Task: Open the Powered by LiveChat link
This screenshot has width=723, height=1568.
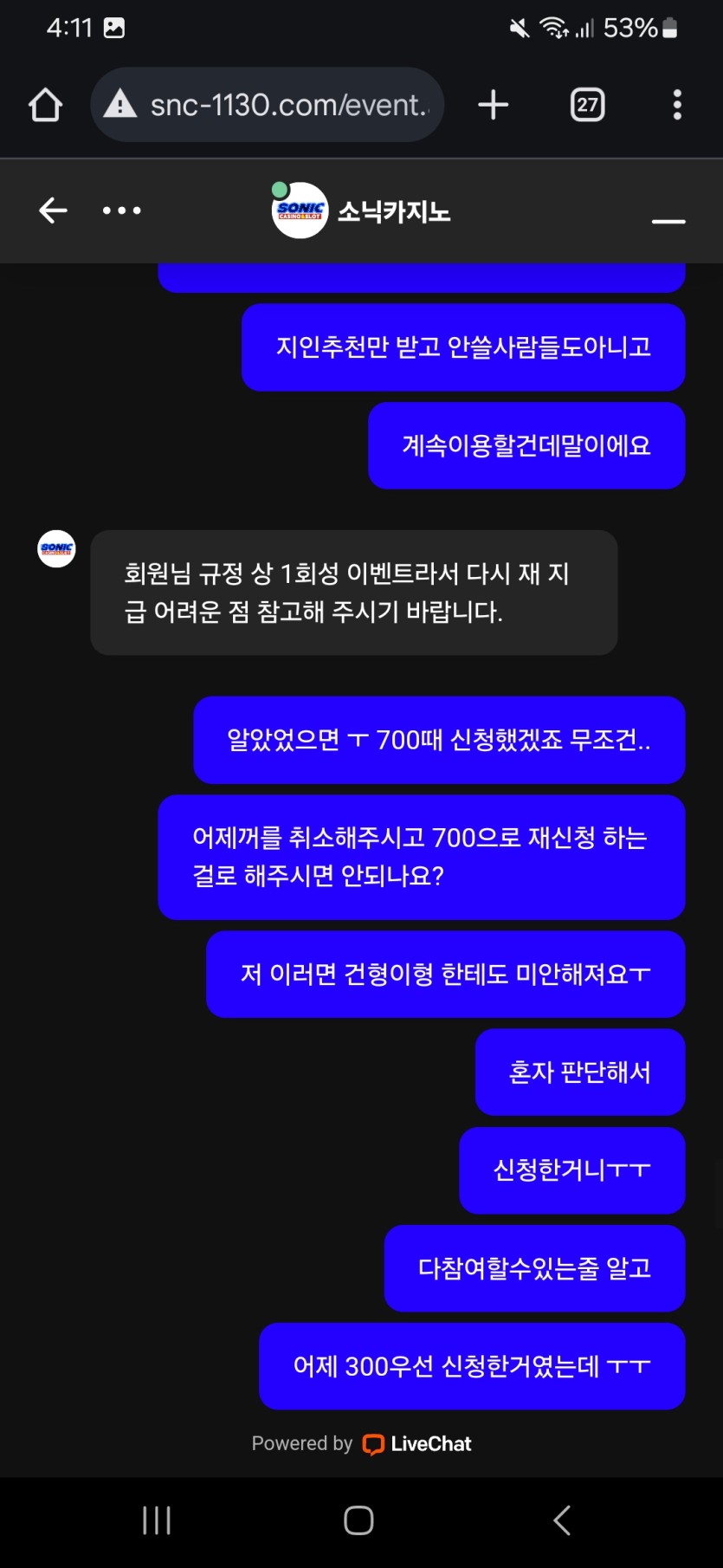Action: coord(361,1443)
